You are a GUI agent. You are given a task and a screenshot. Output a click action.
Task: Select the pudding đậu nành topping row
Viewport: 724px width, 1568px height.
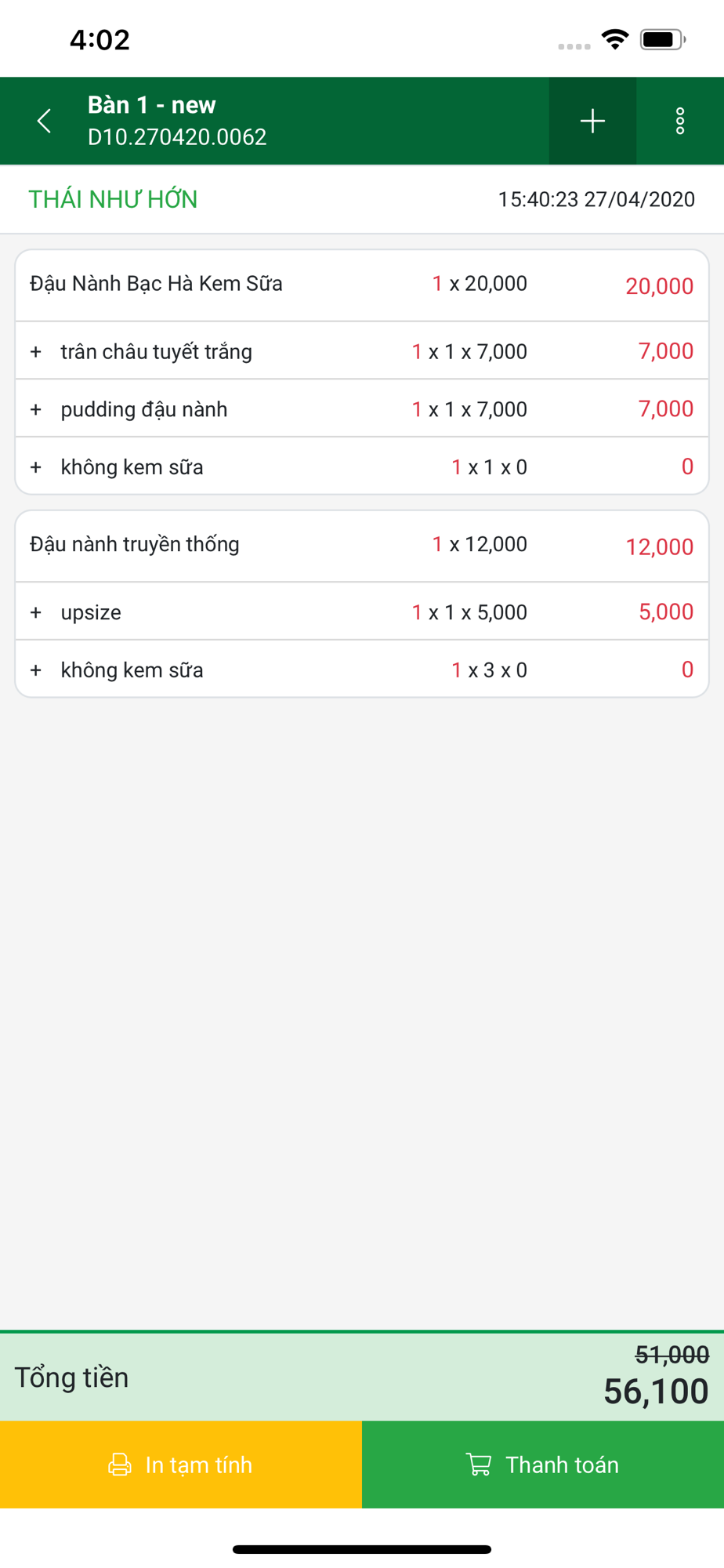coord(362,408)
